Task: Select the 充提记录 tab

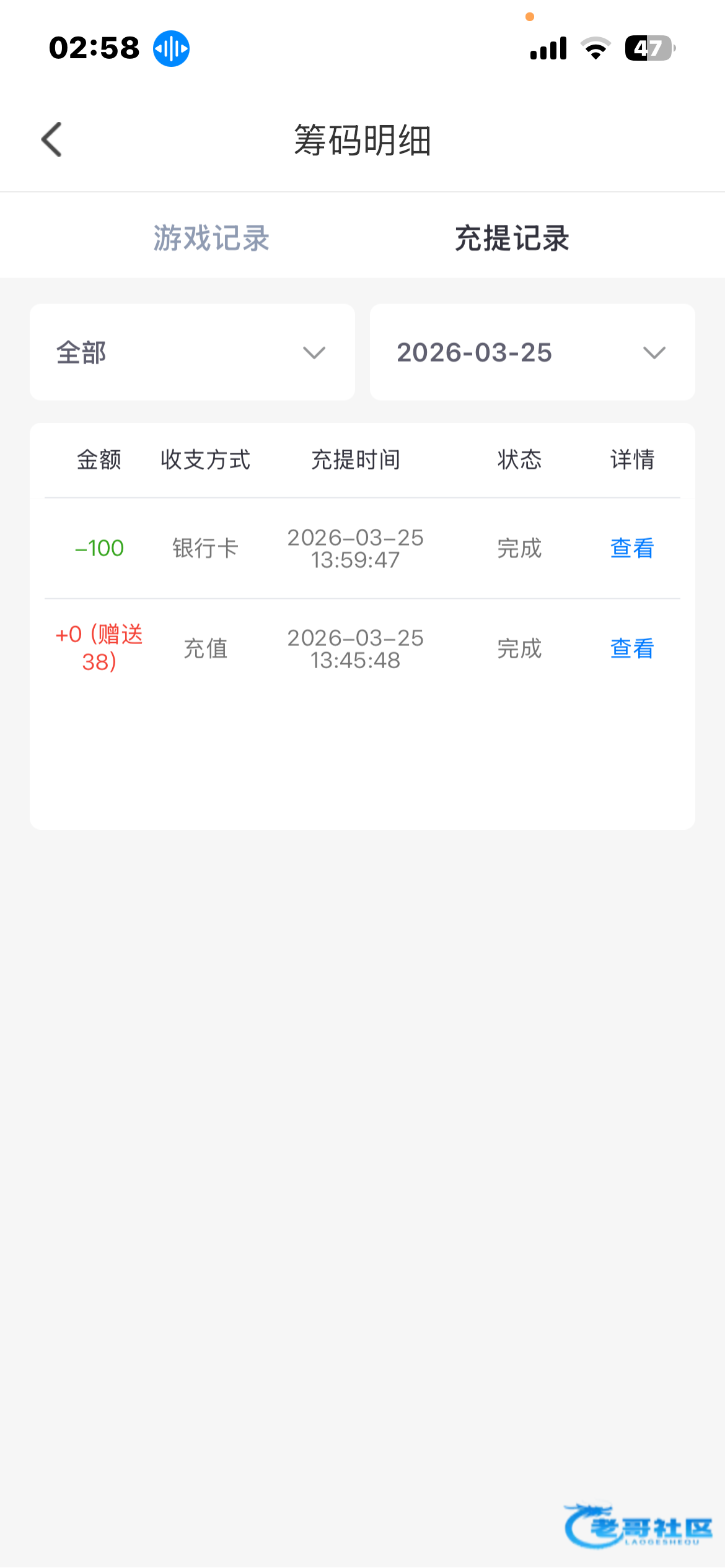Action: click(512, 238)
